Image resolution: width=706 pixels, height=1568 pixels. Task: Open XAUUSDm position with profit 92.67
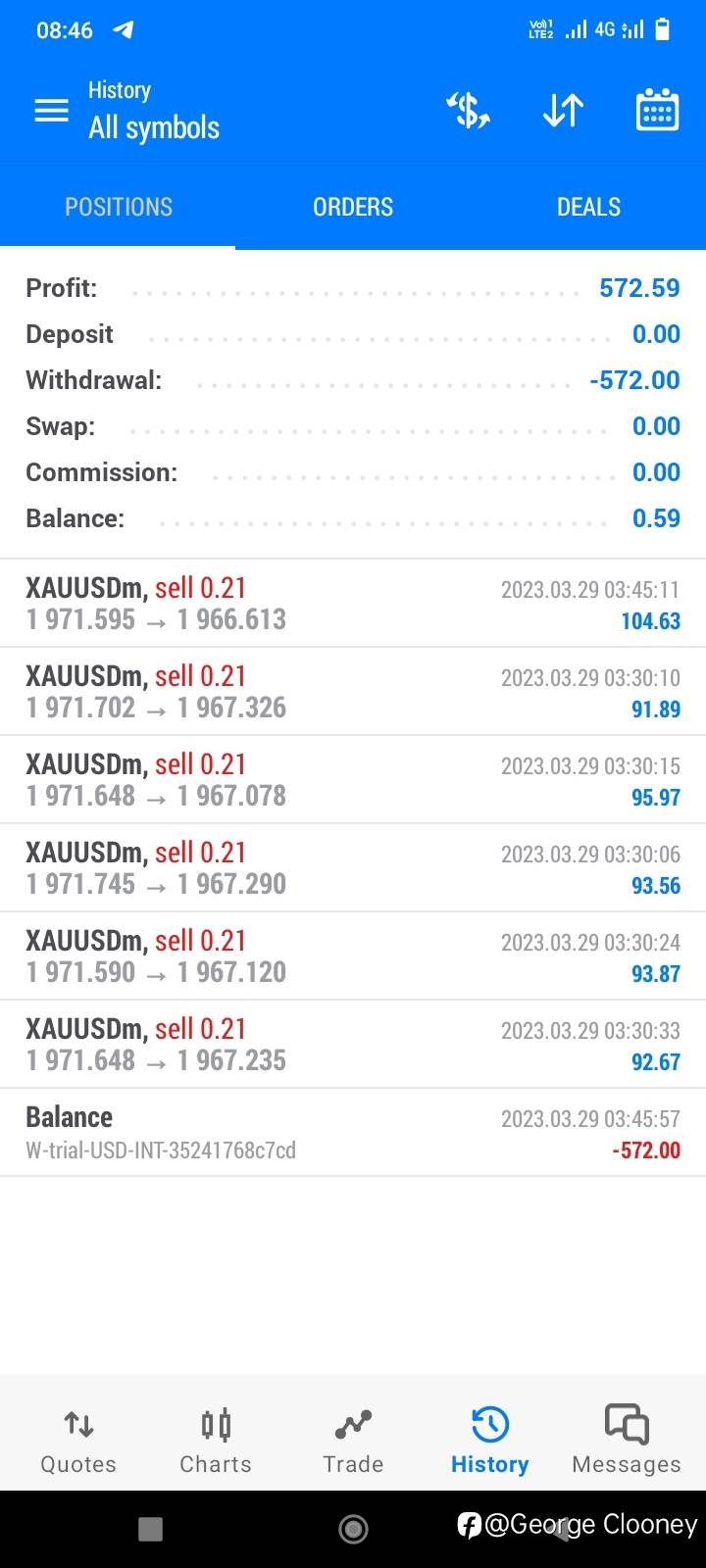[353, 1045]
